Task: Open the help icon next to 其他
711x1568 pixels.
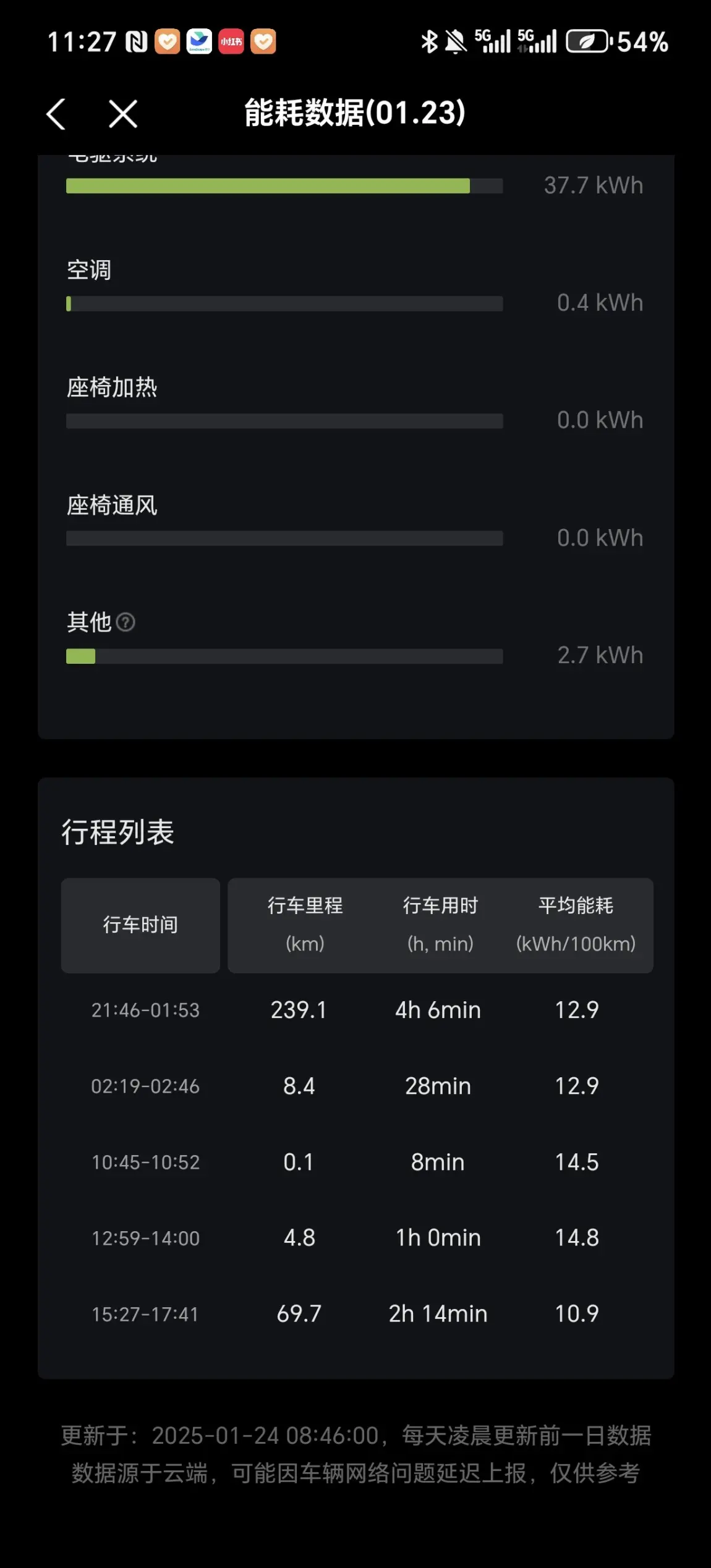Action: (x=126, y=622)
